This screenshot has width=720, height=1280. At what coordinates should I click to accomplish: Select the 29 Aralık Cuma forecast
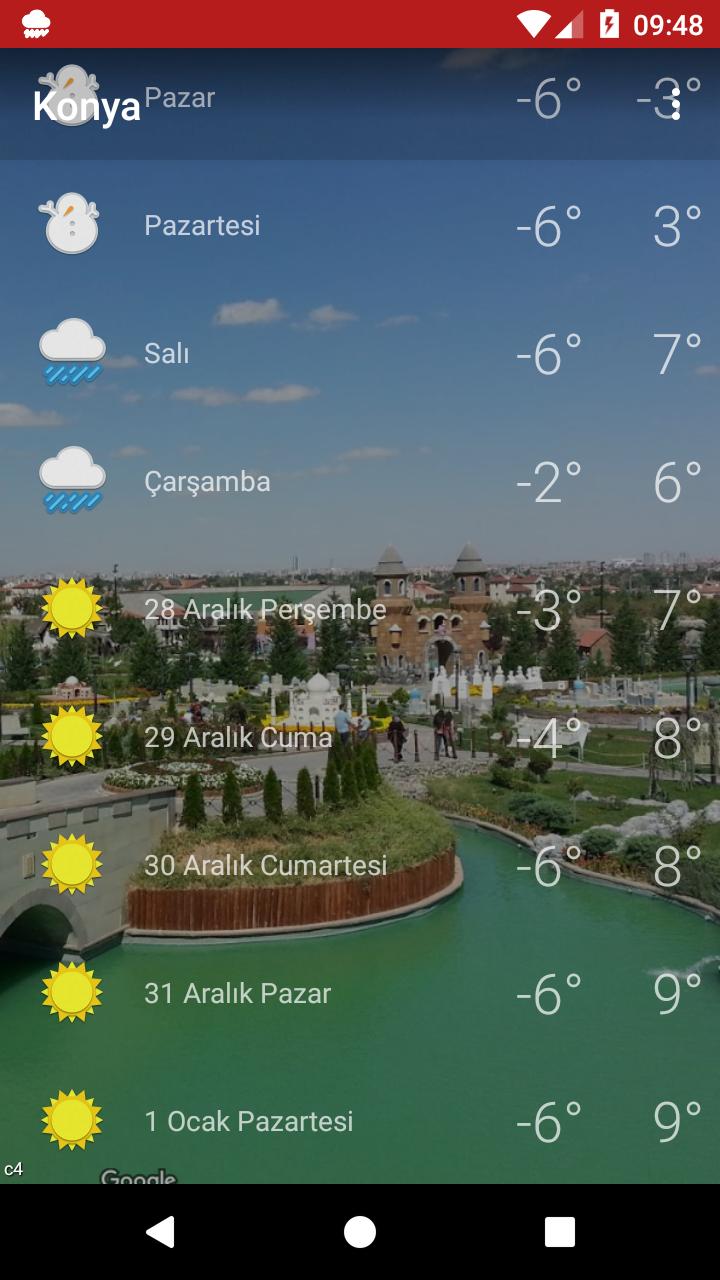pyautogui.click(x=360, y=737)
